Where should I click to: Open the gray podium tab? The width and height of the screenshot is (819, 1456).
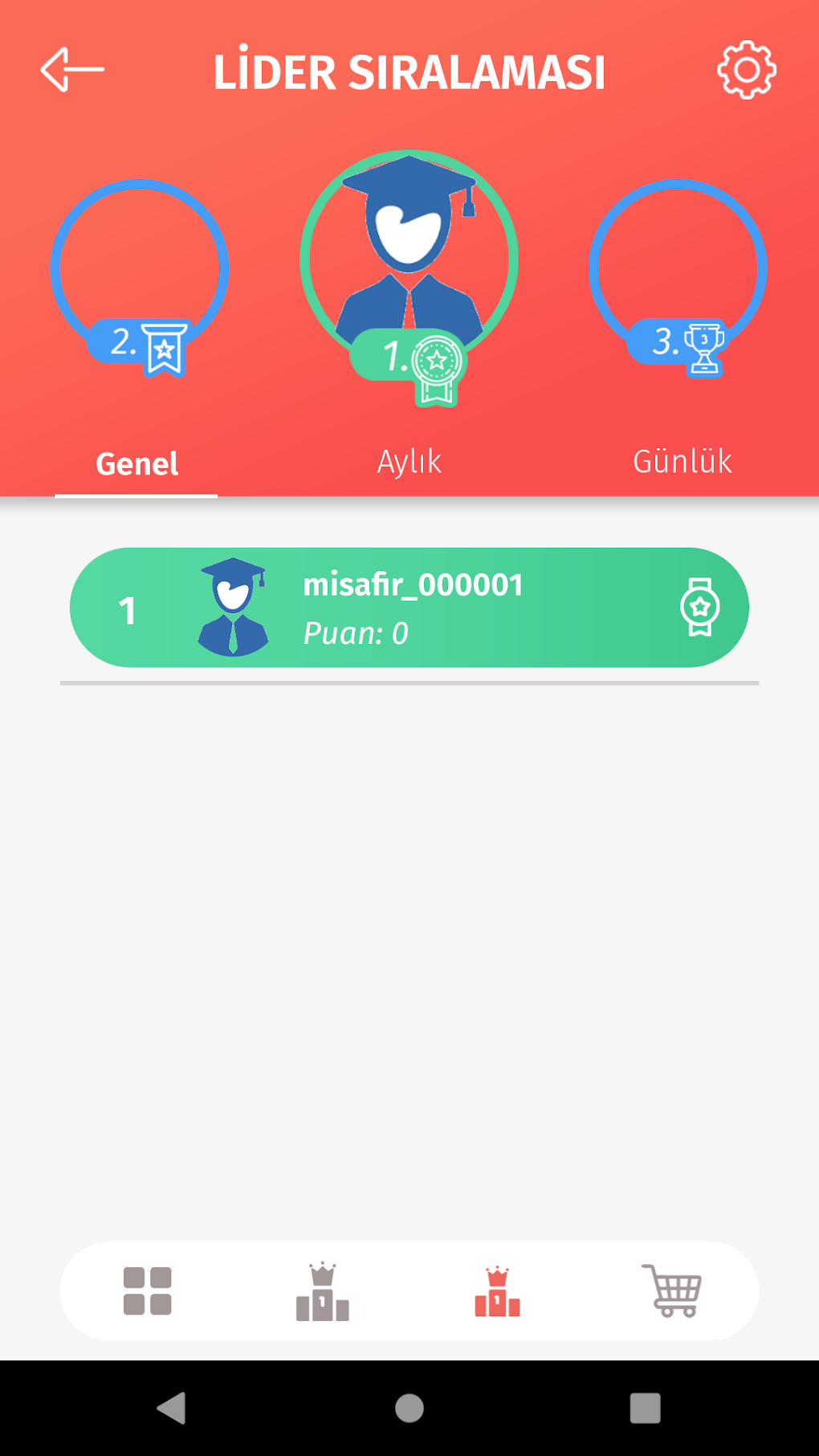322,1291
